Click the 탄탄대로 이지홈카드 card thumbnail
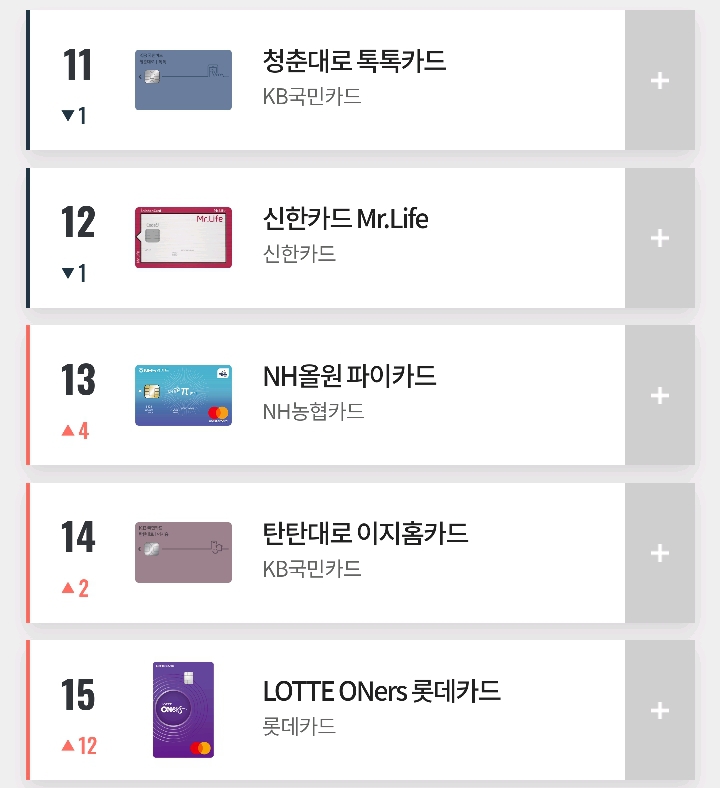Viewport: 720px width, 788px height. click(x=183, y=552)
